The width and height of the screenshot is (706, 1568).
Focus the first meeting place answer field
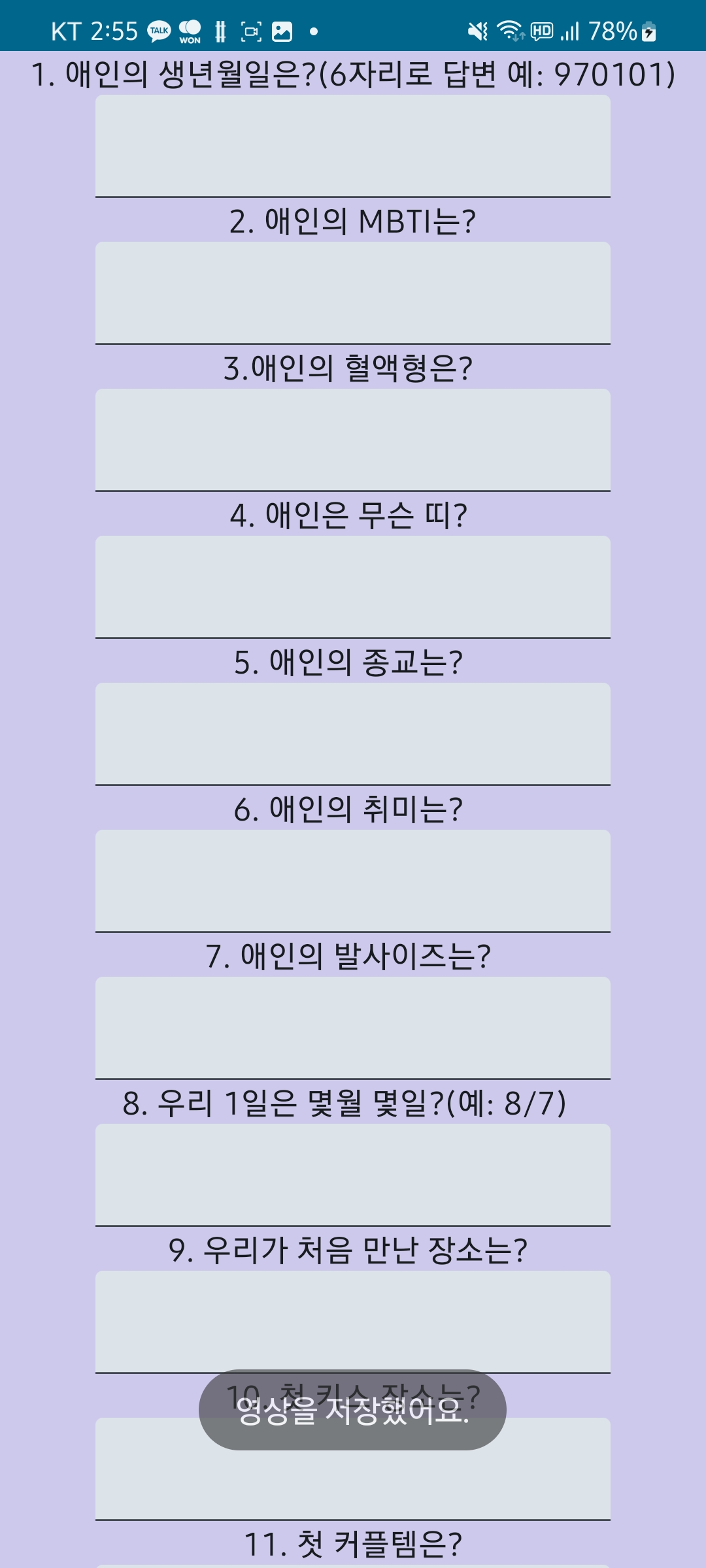[353, 1322]
